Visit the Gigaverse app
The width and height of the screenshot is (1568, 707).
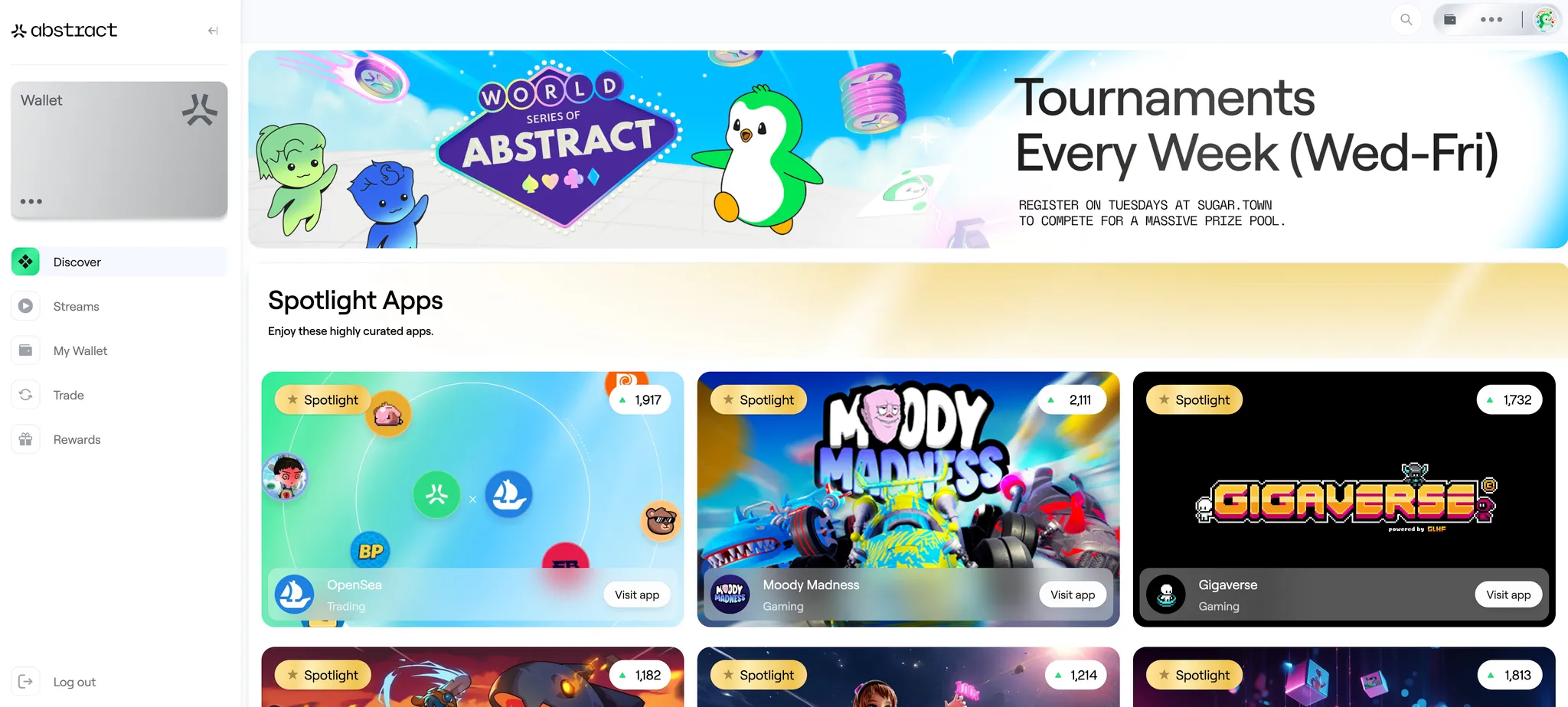(x=1508, y=595)
